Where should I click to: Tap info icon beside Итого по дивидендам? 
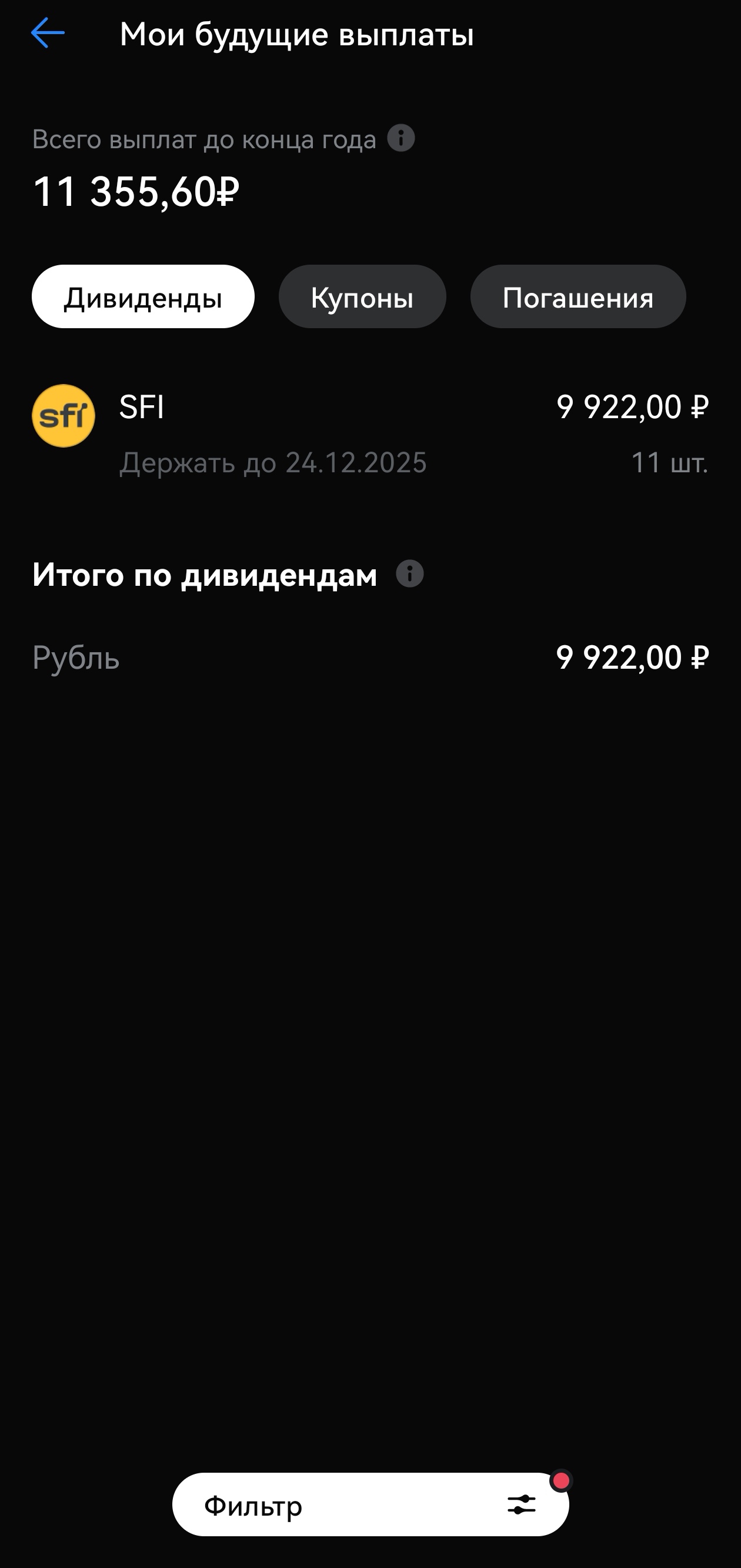[x=410, y=574]
